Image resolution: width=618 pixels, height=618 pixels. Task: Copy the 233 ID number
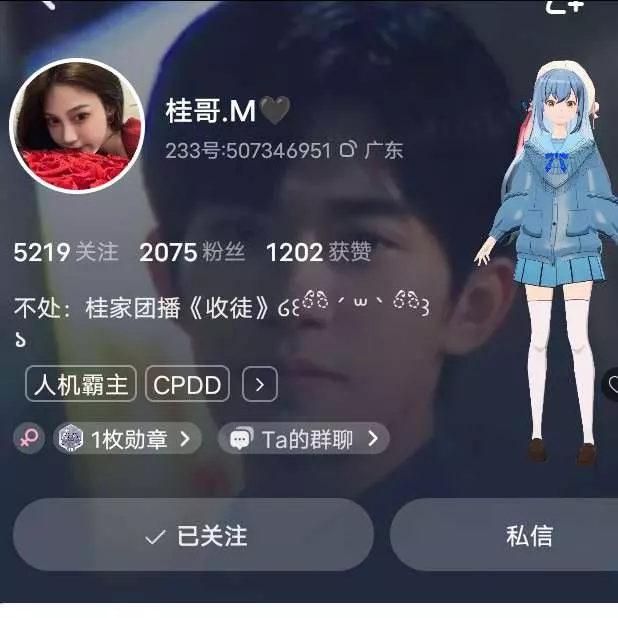tap(347, 151)
